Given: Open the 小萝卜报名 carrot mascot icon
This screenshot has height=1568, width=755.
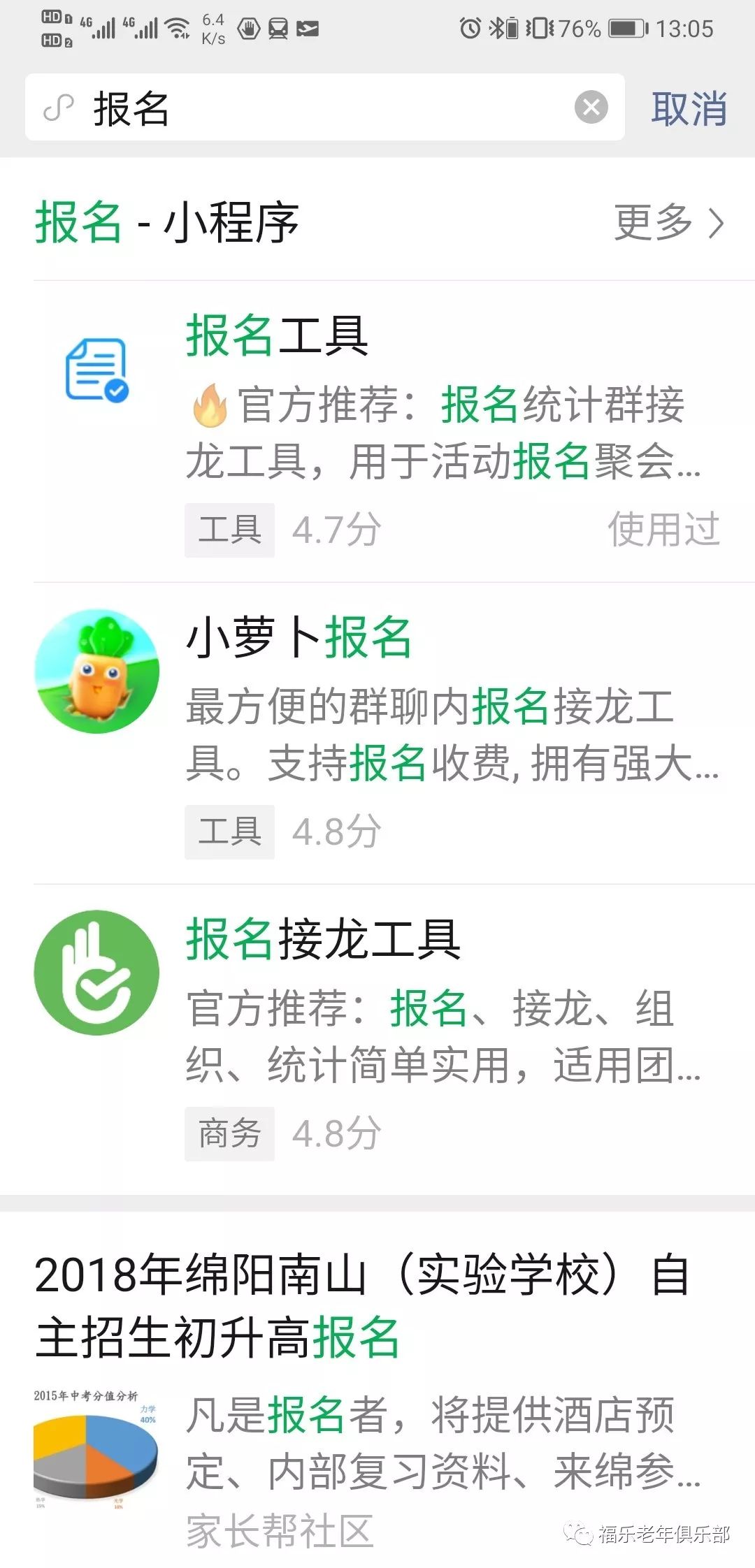Looking at the screenshot, I should (x=98, y=669).
